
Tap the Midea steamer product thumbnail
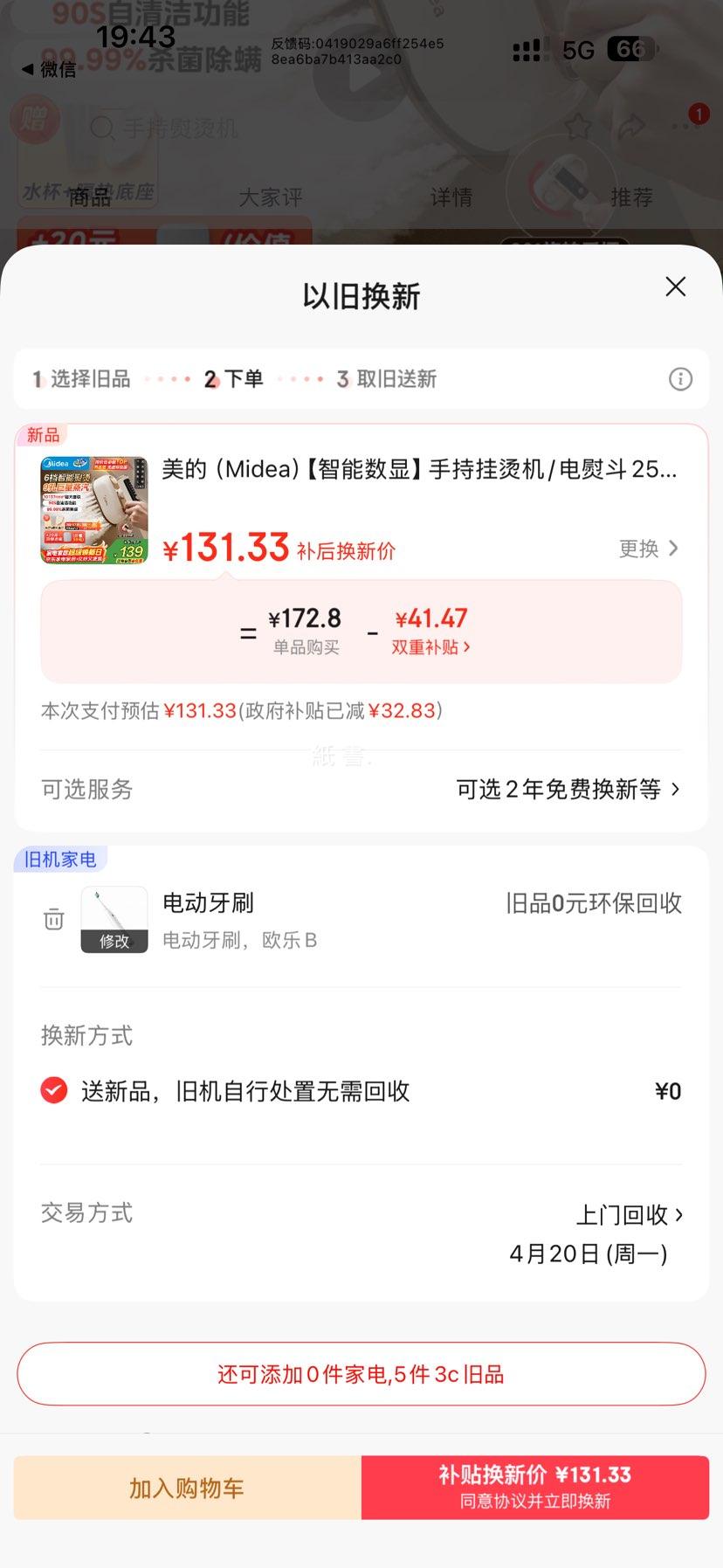pyautogui.click(x=93, y=508)
